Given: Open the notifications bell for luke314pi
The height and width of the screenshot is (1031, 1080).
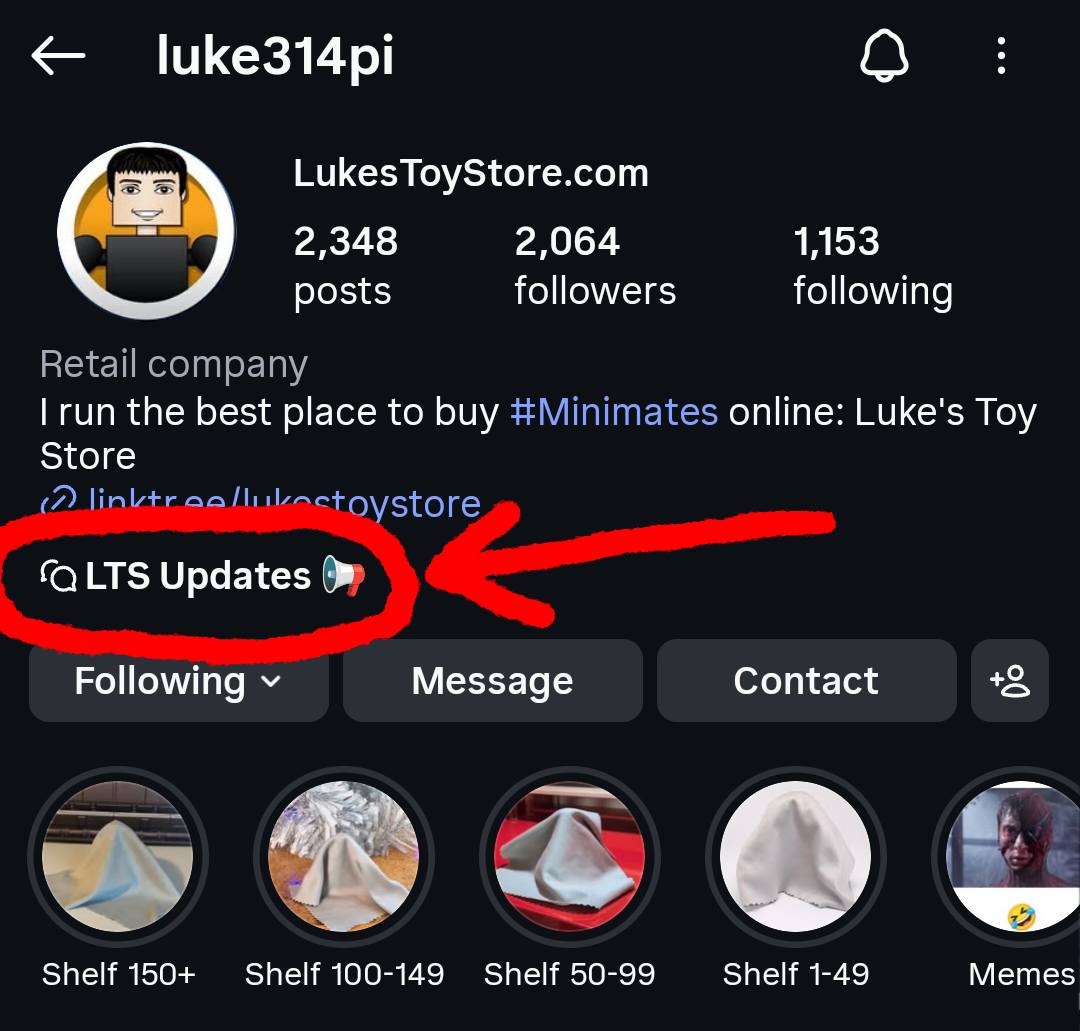Looking at the screenshot, I should tap(884, 56).
